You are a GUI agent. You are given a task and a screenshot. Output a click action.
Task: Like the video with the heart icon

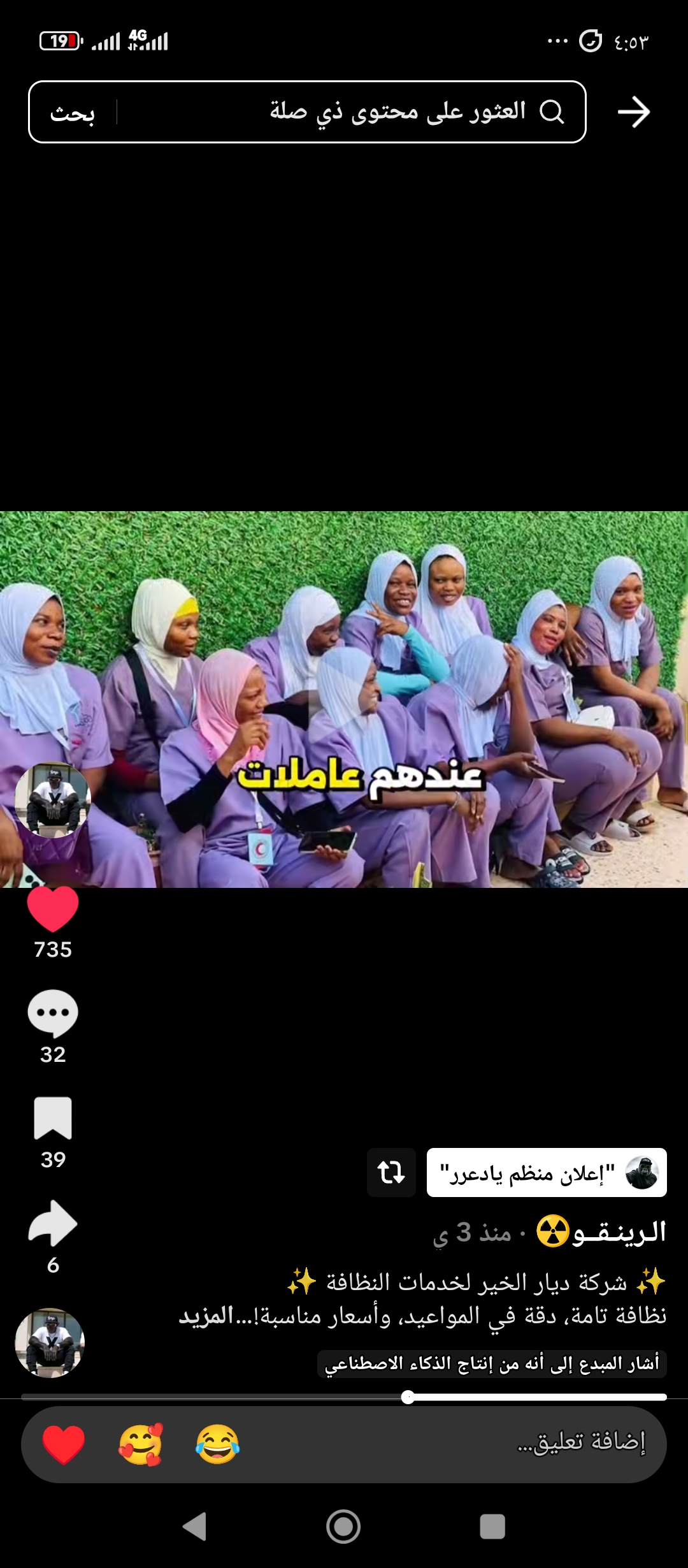coord(53,909)
